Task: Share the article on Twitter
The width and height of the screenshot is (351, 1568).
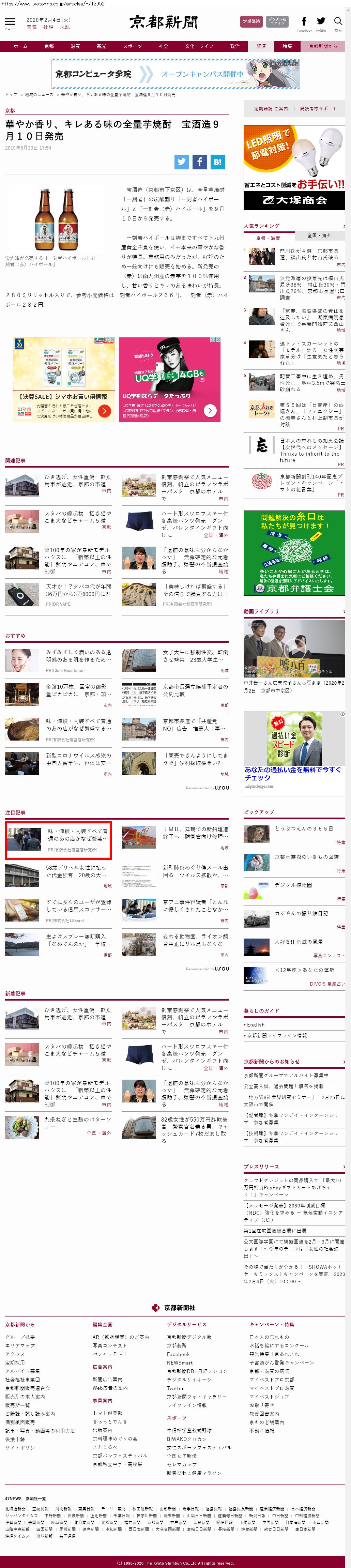Action: (181, 161)
